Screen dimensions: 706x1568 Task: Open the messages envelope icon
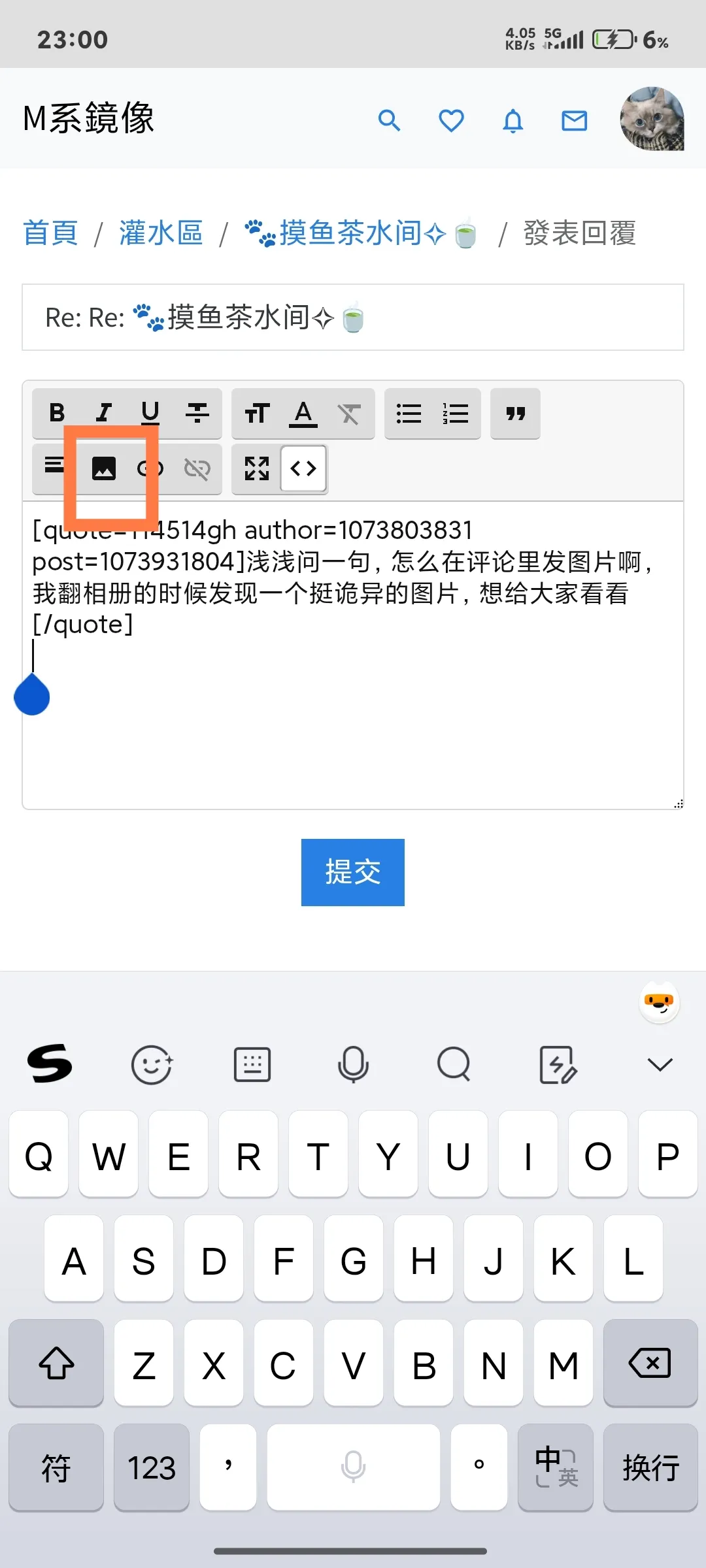[575, 120]
